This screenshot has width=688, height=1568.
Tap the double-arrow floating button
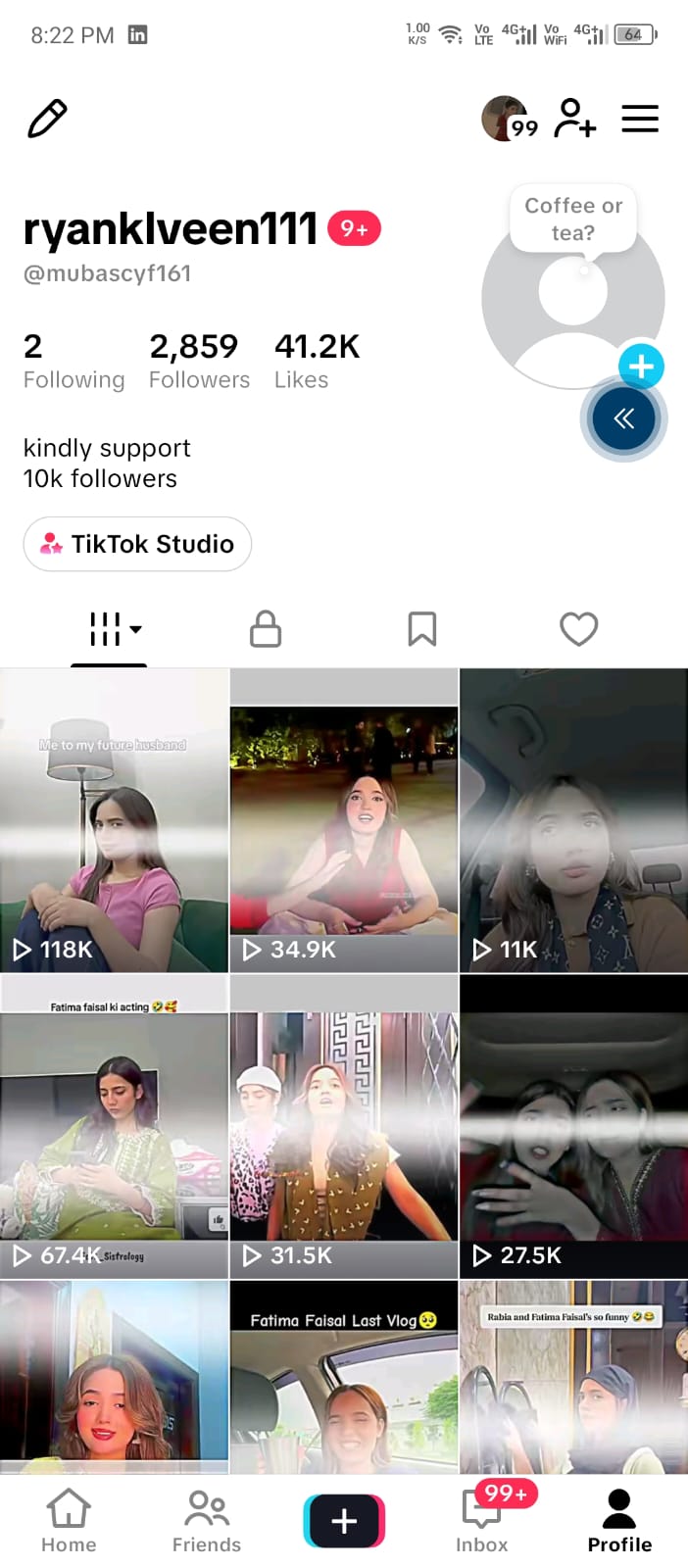pos(623,419)
